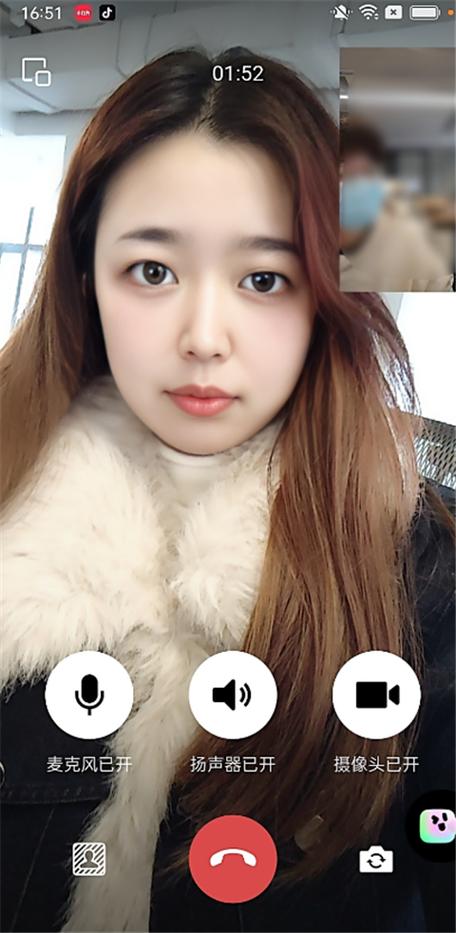
Task: Hang up the video call
Action: [233, 859]
